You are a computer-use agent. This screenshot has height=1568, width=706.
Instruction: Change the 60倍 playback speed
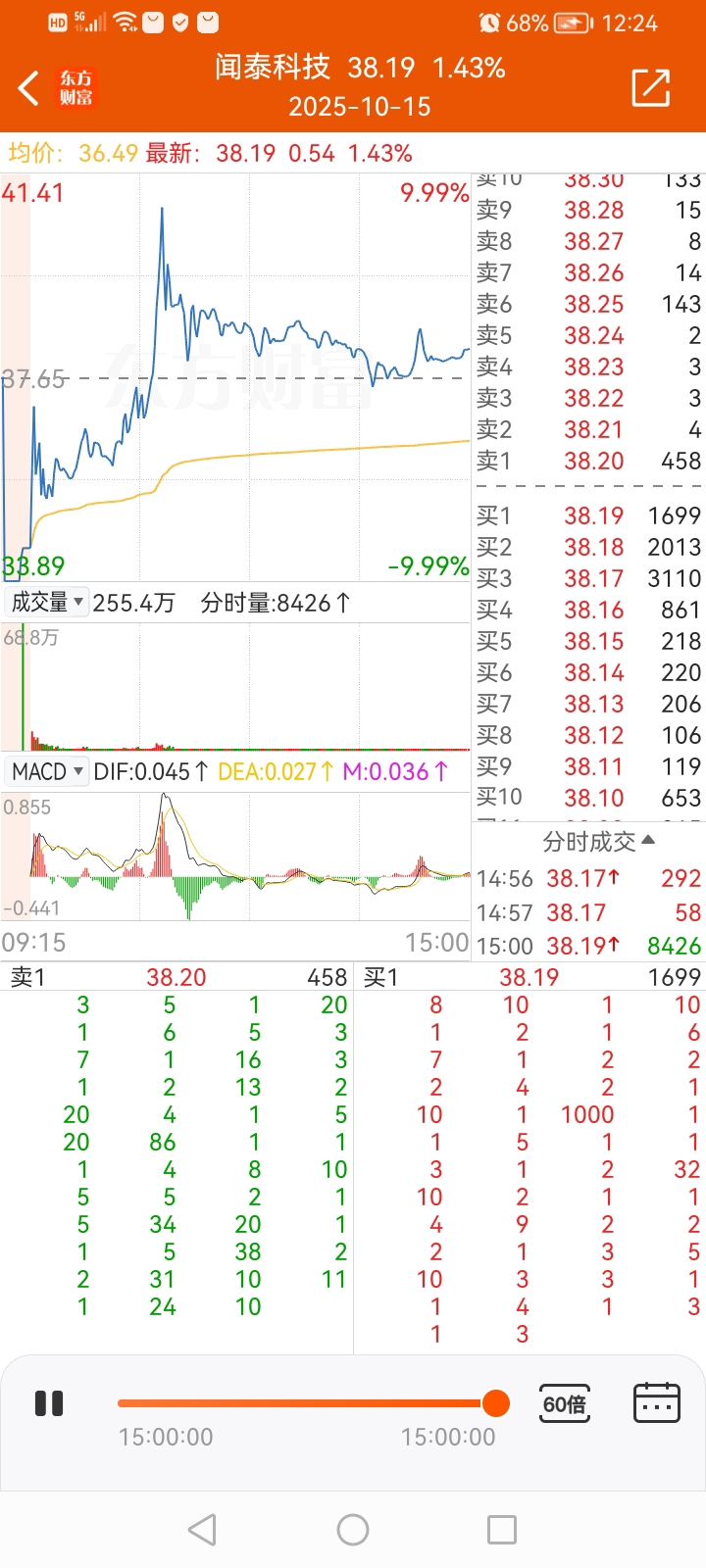click(x=565, y=1403)
